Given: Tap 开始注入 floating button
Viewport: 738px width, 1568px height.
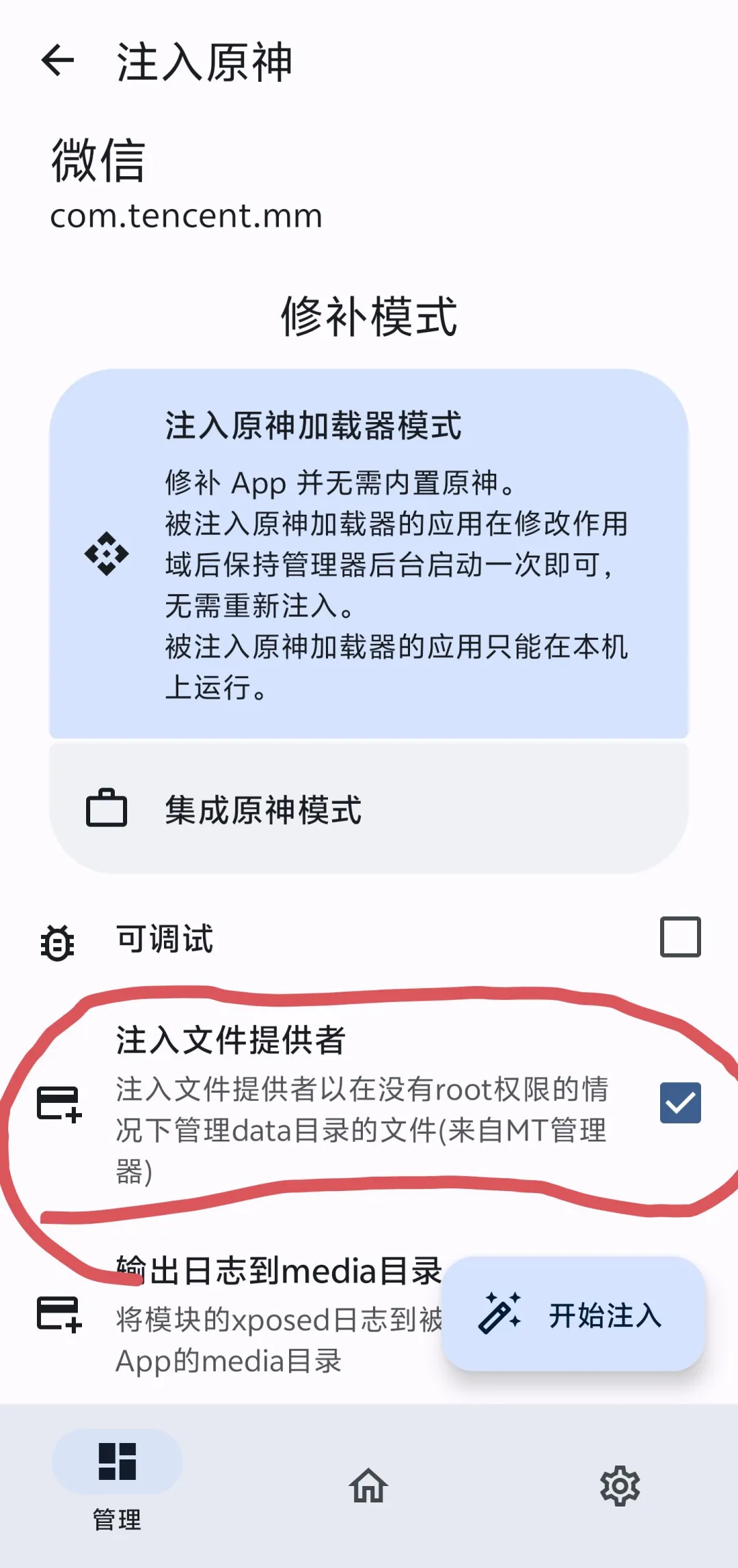Looking at the screenshot, I should 573,1315.
